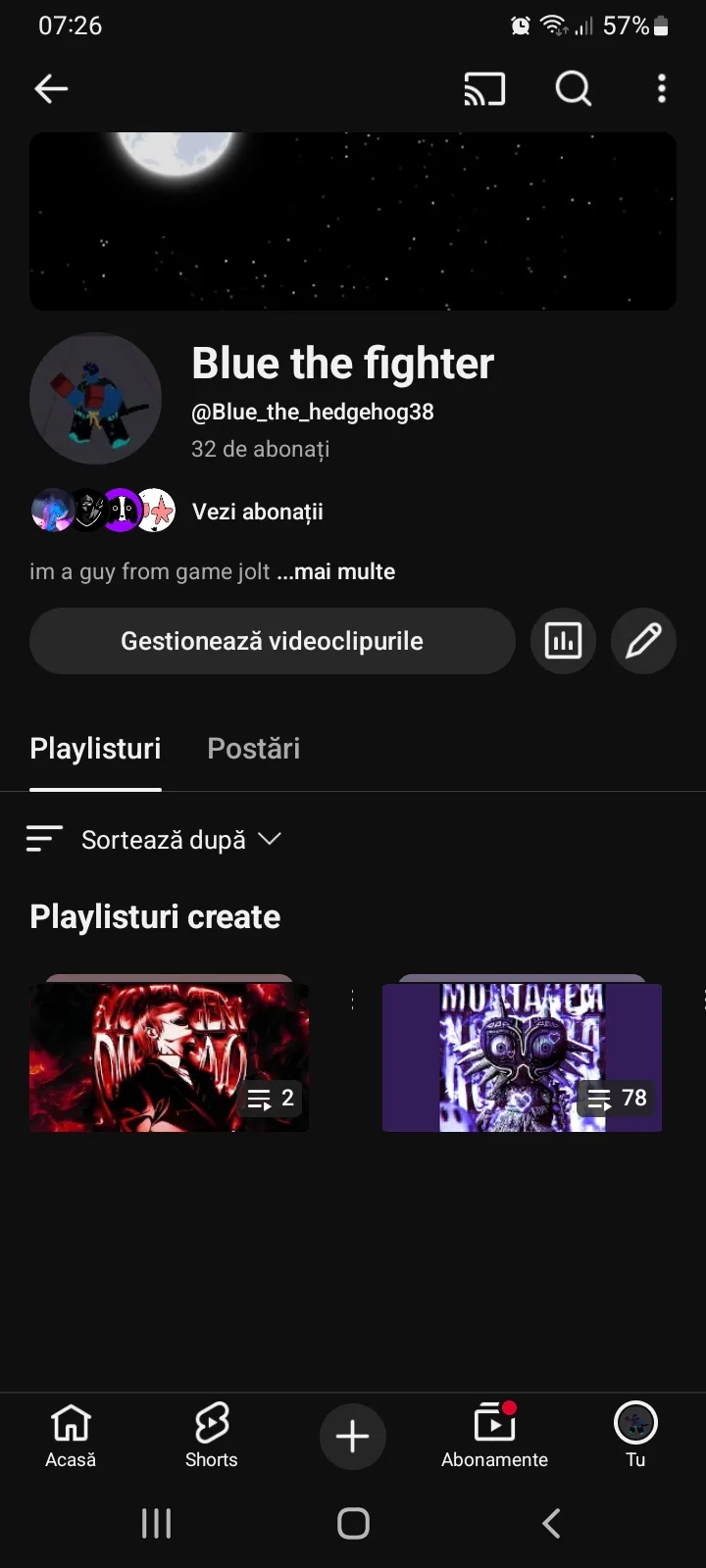The height and width of the screenshot is (1568, 706).
Task: Open the Abonamente subscriptions tab
Action: click(494, 1436)
